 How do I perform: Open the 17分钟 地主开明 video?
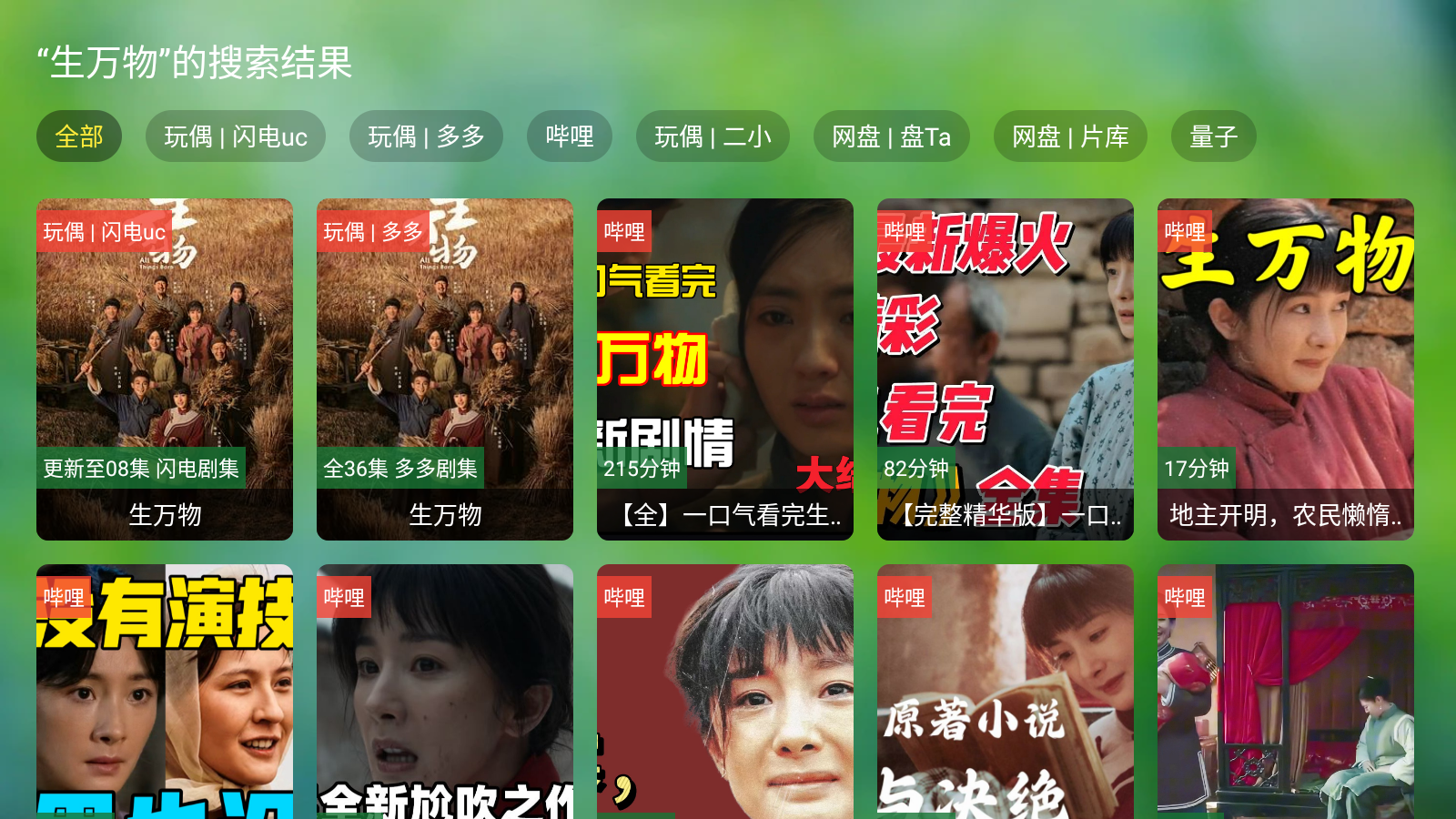[x=1286, y=369]
